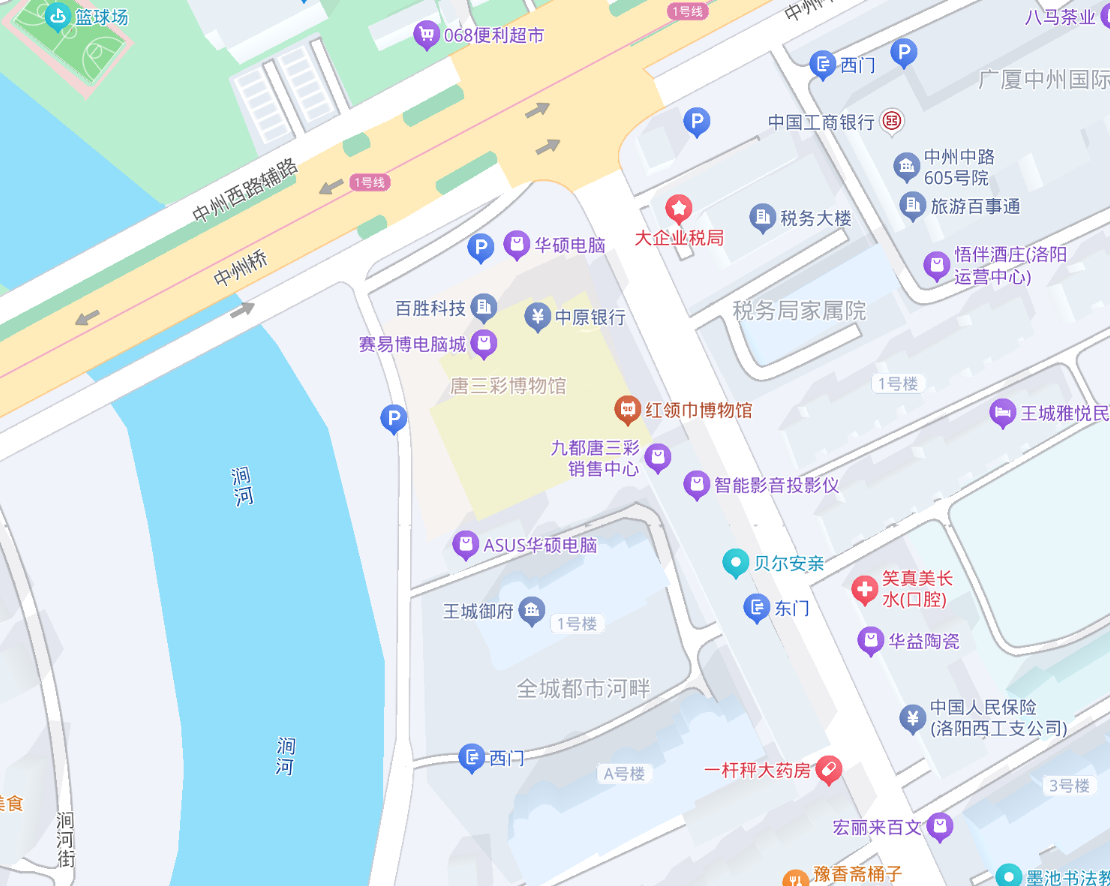Open the 红领巾博物馆 museum marker
The image size is (1110, 886).
[627, 409]
